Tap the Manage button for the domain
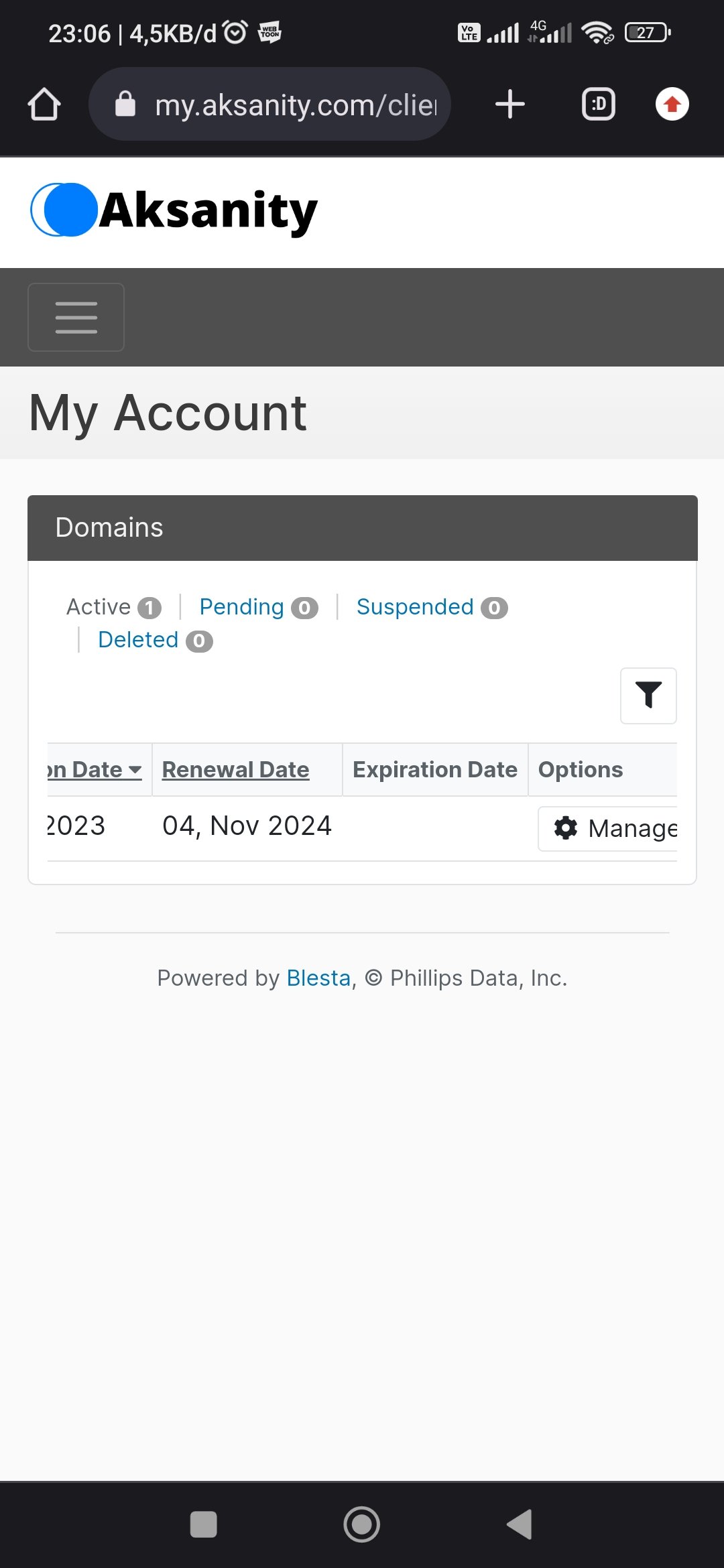 [607, 829]
